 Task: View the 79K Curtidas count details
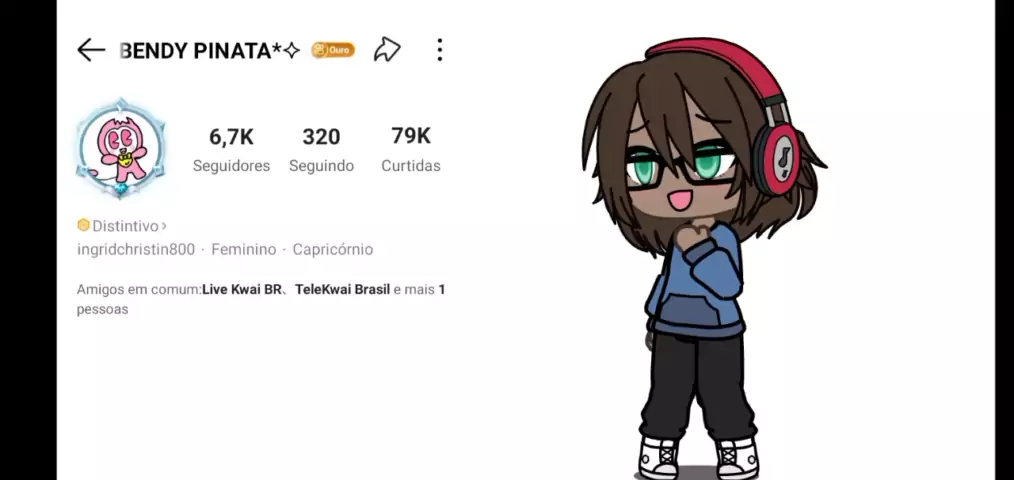coord(410,149)
